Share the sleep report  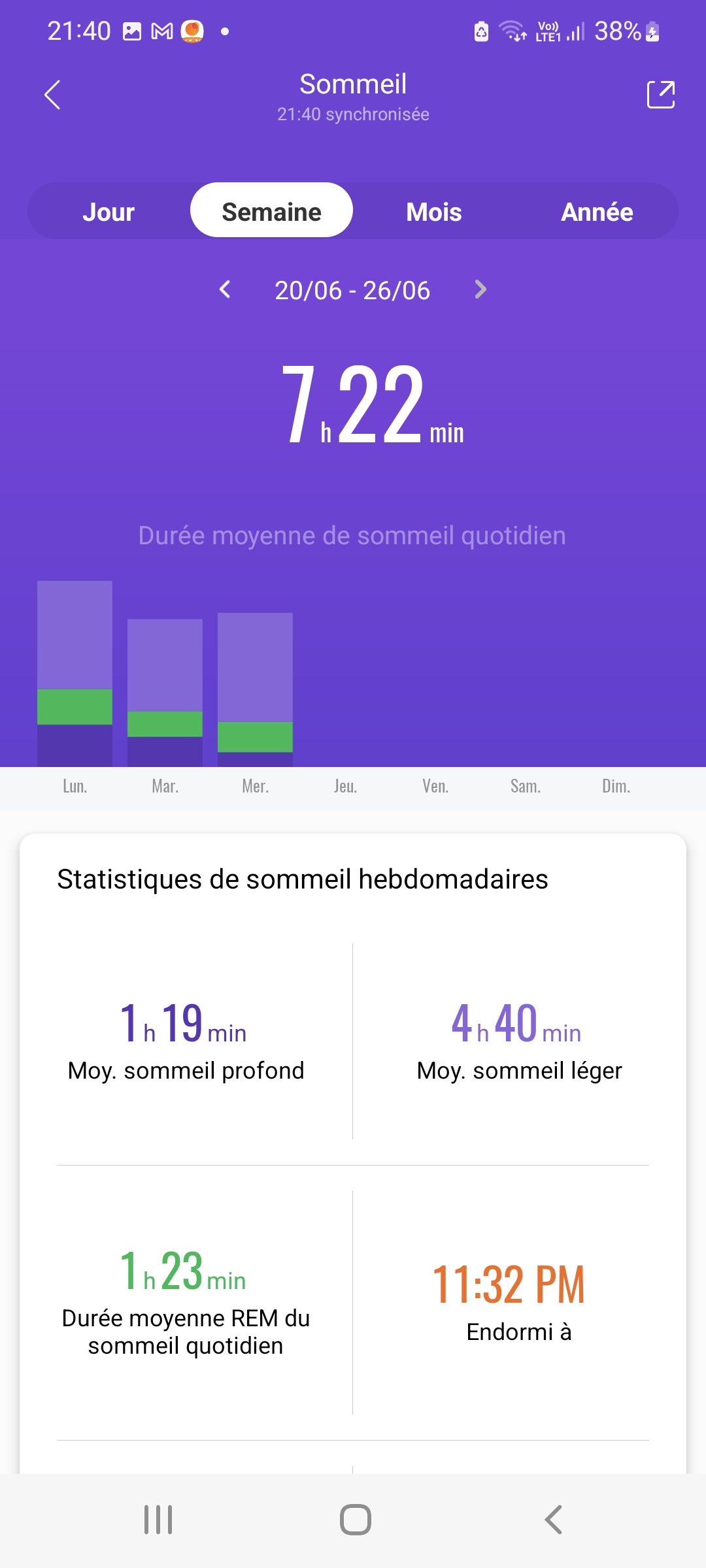660,95
